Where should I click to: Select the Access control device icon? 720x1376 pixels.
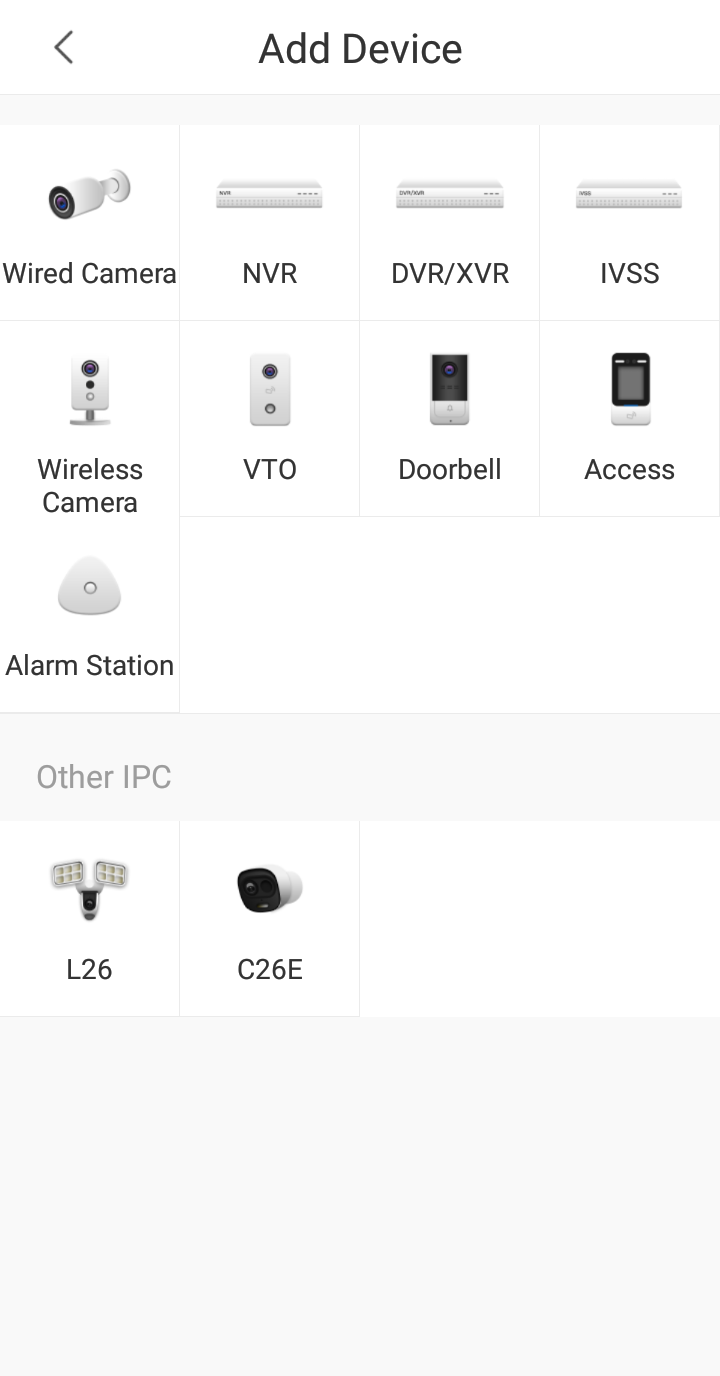click(x=629, y=389)
